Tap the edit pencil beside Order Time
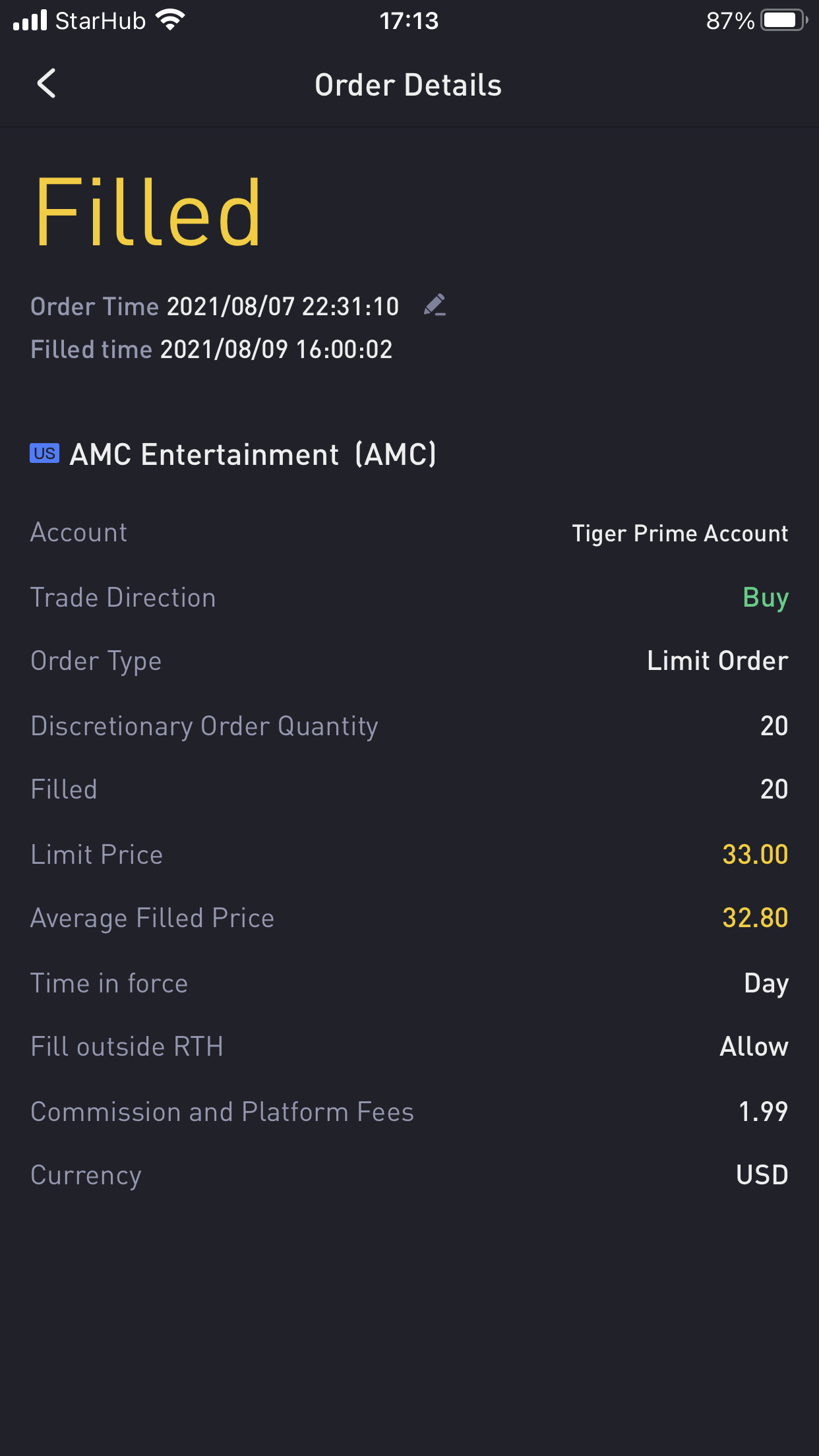This screenshot has height=1456, width=819. pos(435,305)
